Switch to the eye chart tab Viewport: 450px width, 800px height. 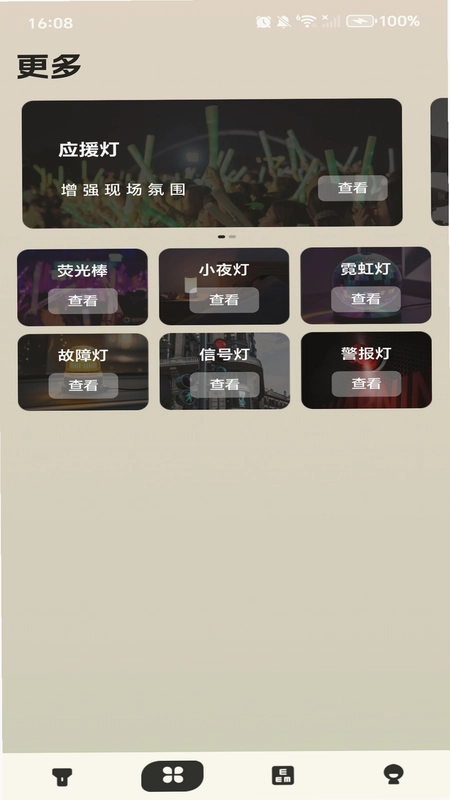[x=283, y=776]
